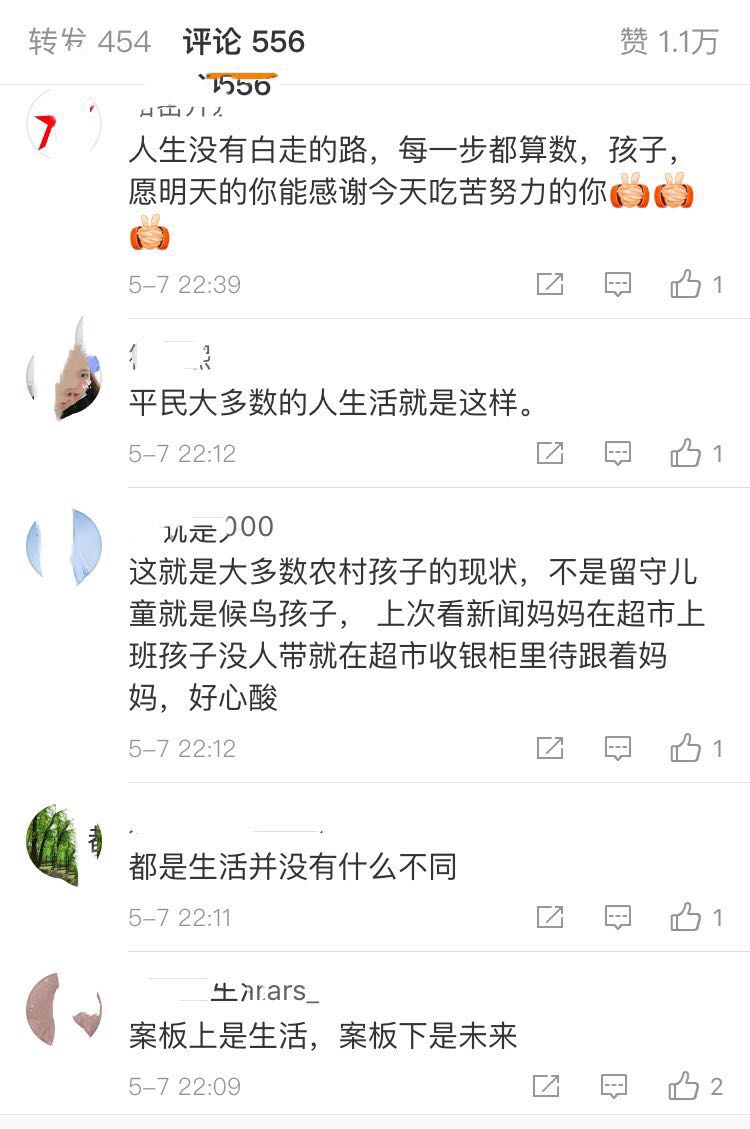Viewport: 750px width, 1129px height.
Task: Open reply icon on the "留守儿童" comment
Action: (x=616, y=746)
